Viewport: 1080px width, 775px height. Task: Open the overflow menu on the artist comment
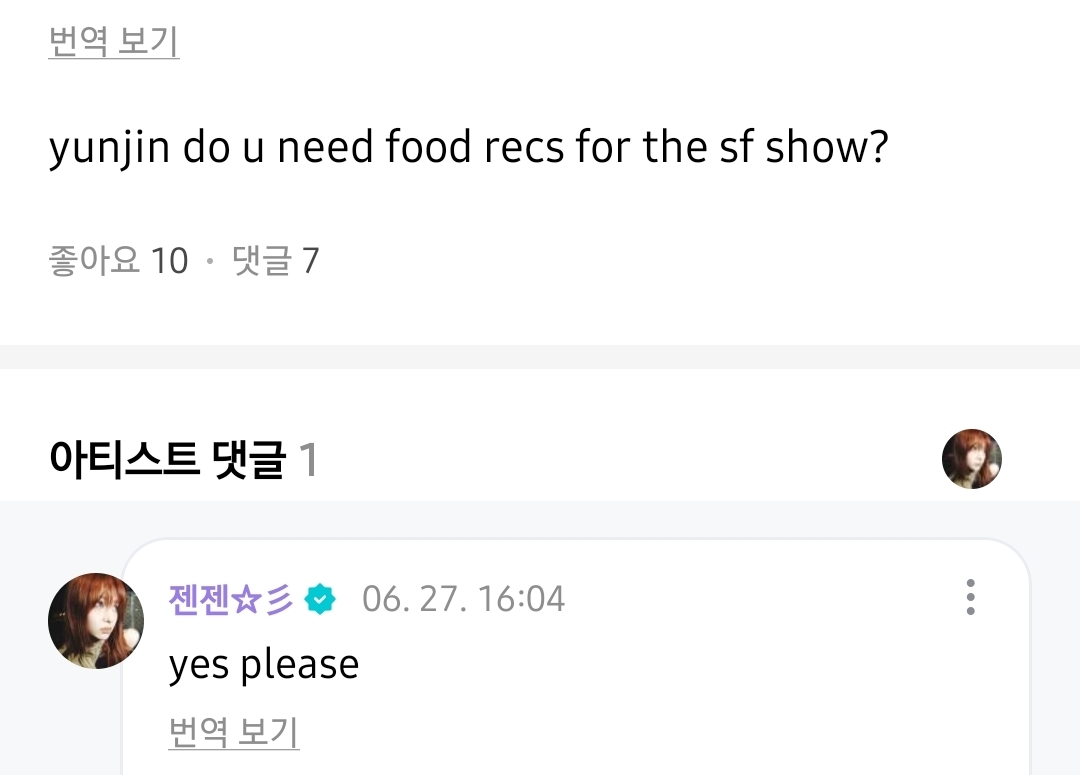coord(970,597)
